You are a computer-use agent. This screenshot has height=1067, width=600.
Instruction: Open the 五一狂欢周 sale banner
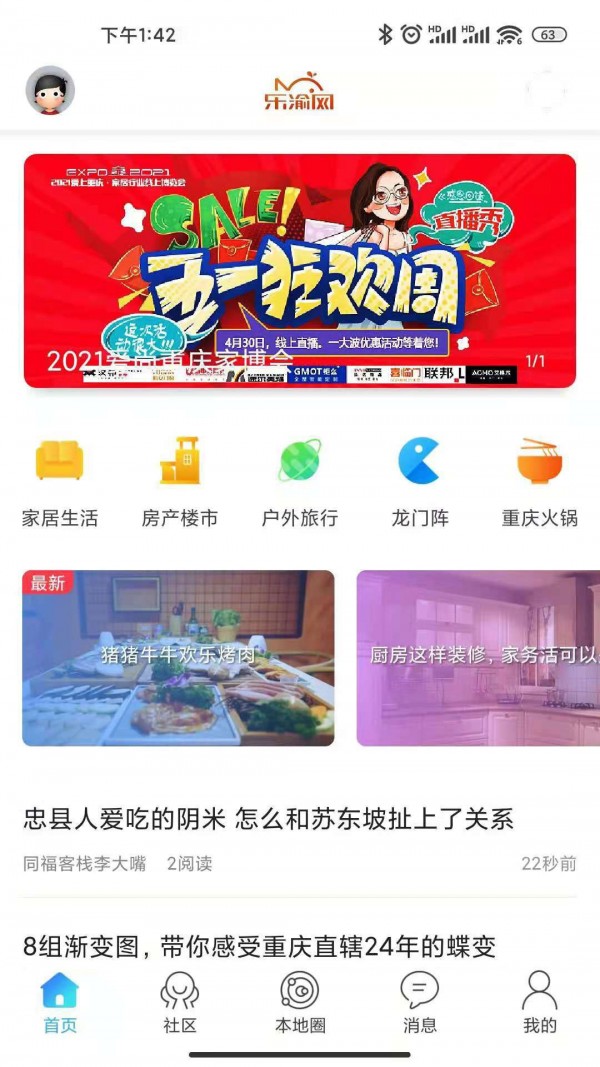[300, 270]
